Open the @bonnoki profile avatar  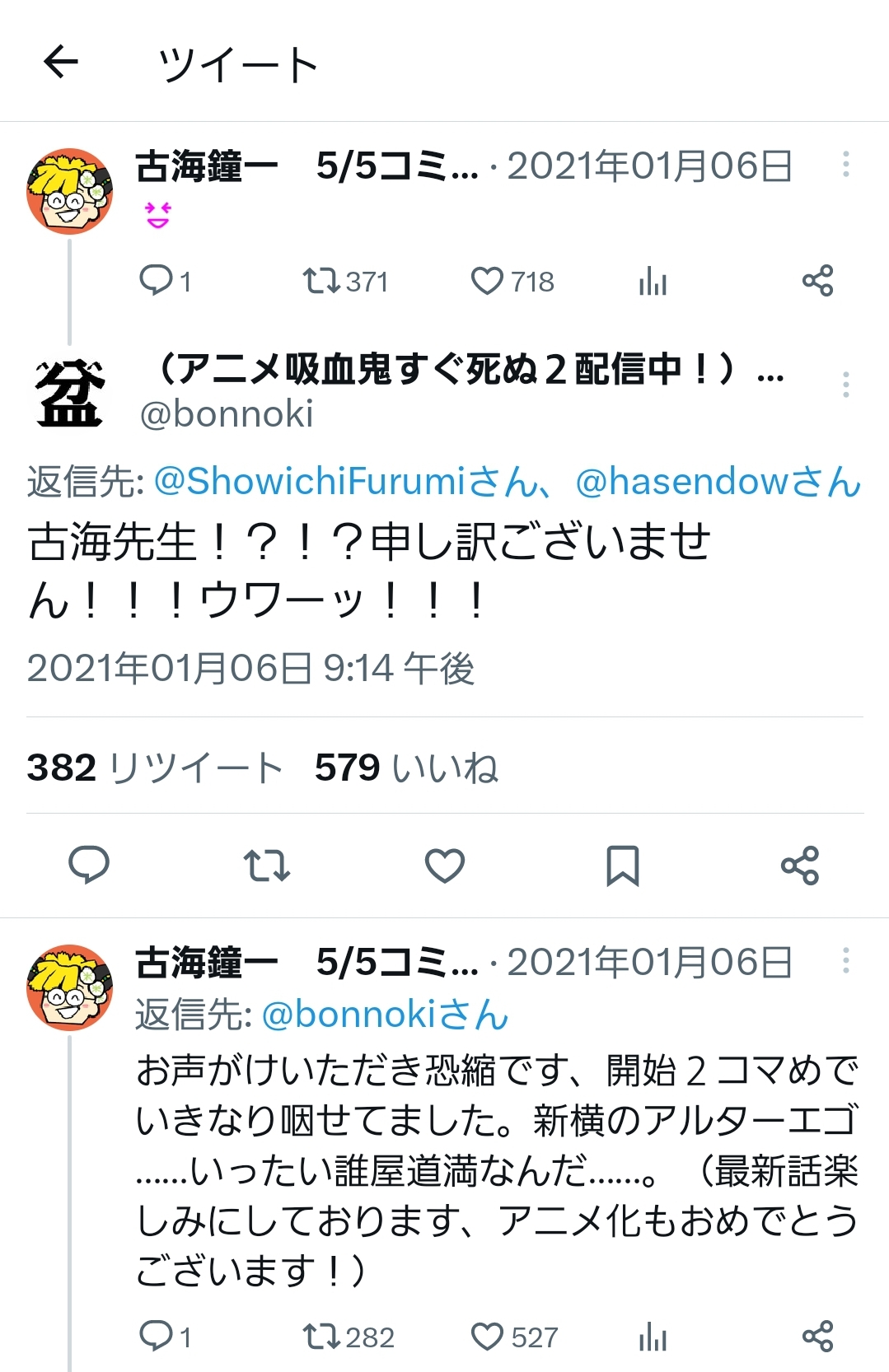(69, 393)
